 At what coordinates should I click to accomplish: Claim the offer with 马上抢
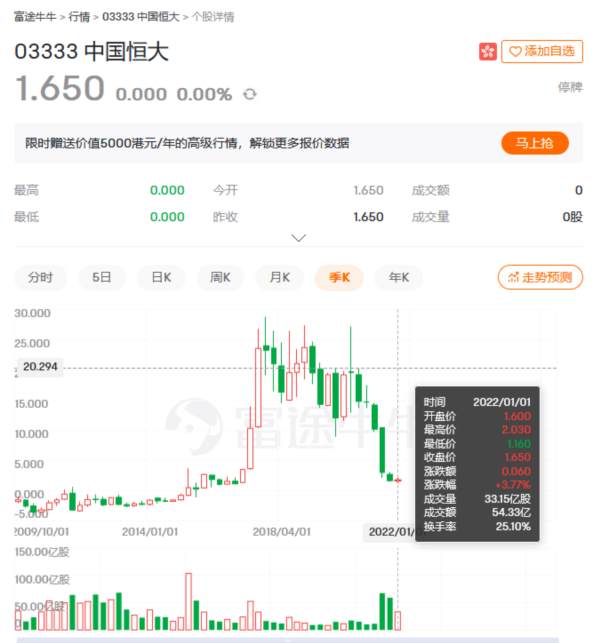(x=534, y=143)
